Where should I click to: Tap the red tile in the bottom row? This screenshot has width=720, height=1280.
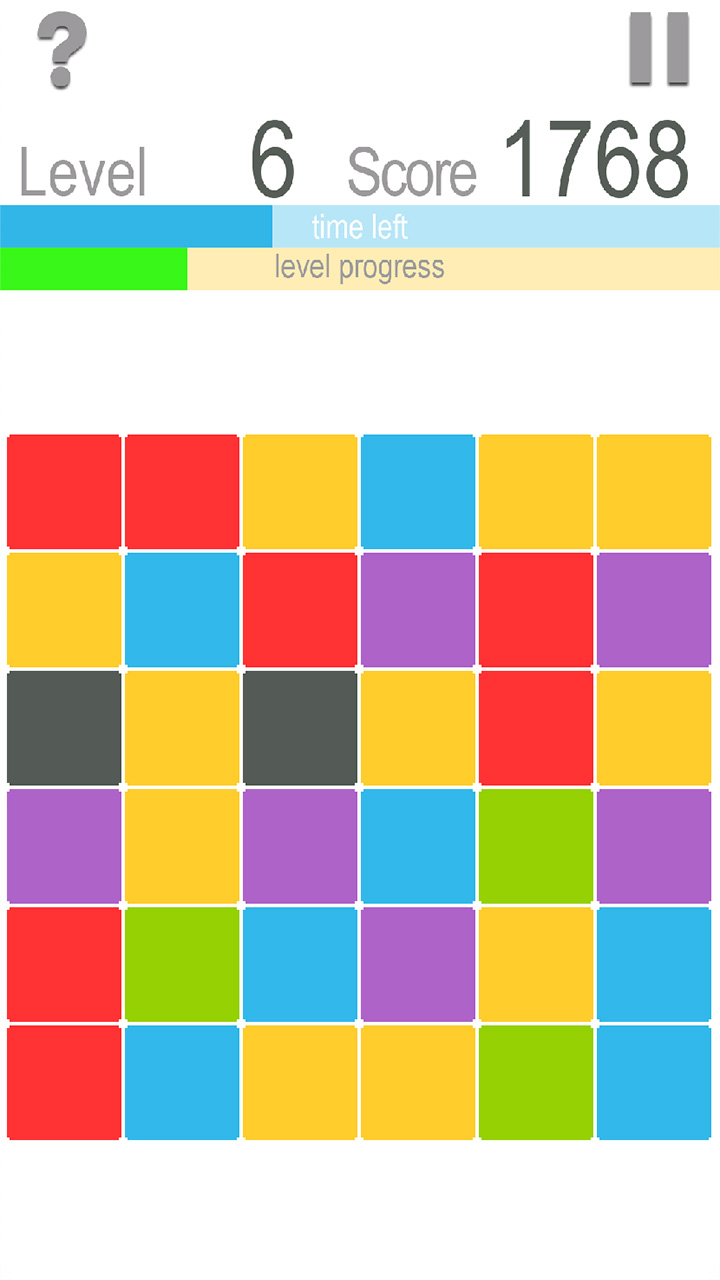(64, 1082)
